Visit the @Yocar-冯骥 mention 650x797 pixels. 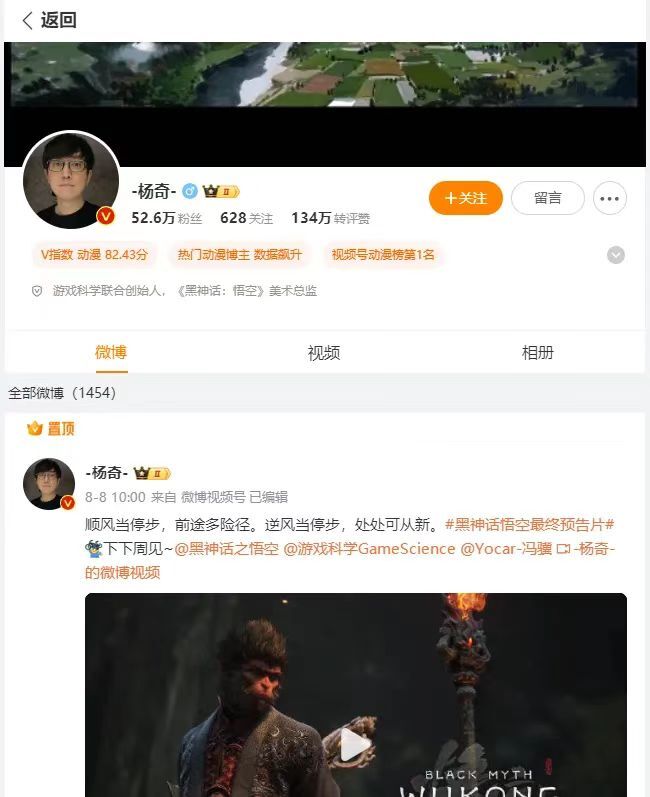pyautogui.click(x=504, y=548)
